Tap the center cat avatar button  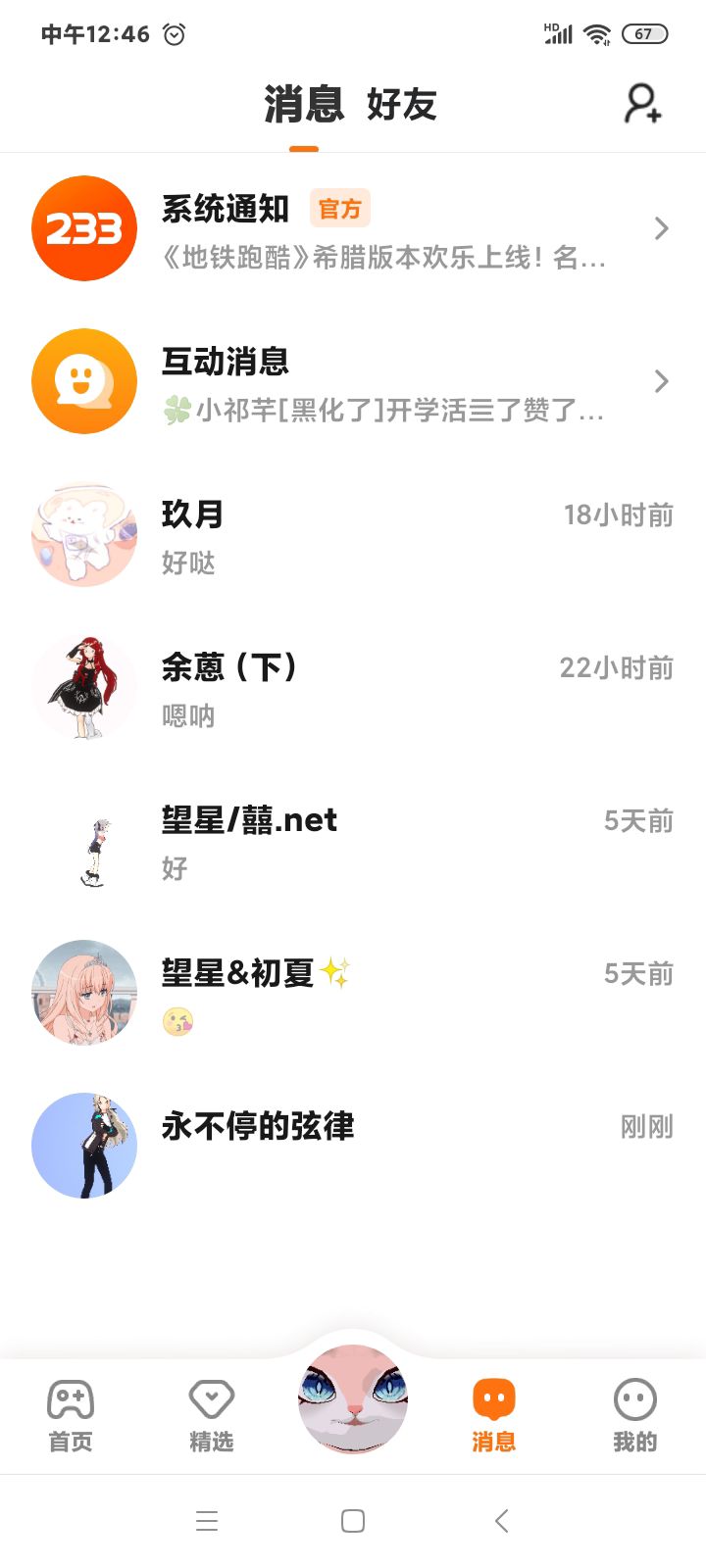(x=353, y=1399)
